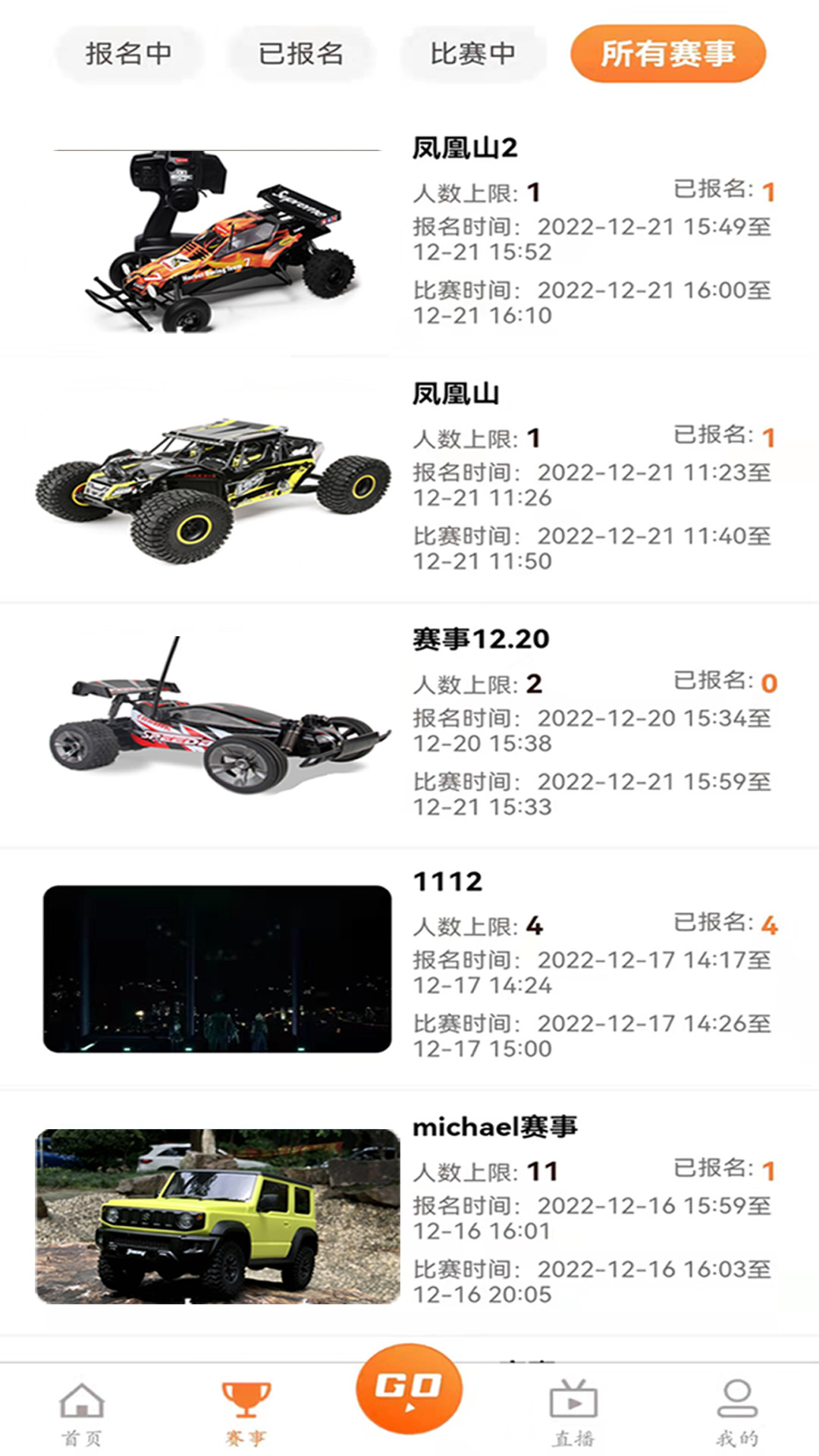This screenshot has width=819, height=1456.
Task: Tap the 所有赛事 tab
Action: [667, 54]
